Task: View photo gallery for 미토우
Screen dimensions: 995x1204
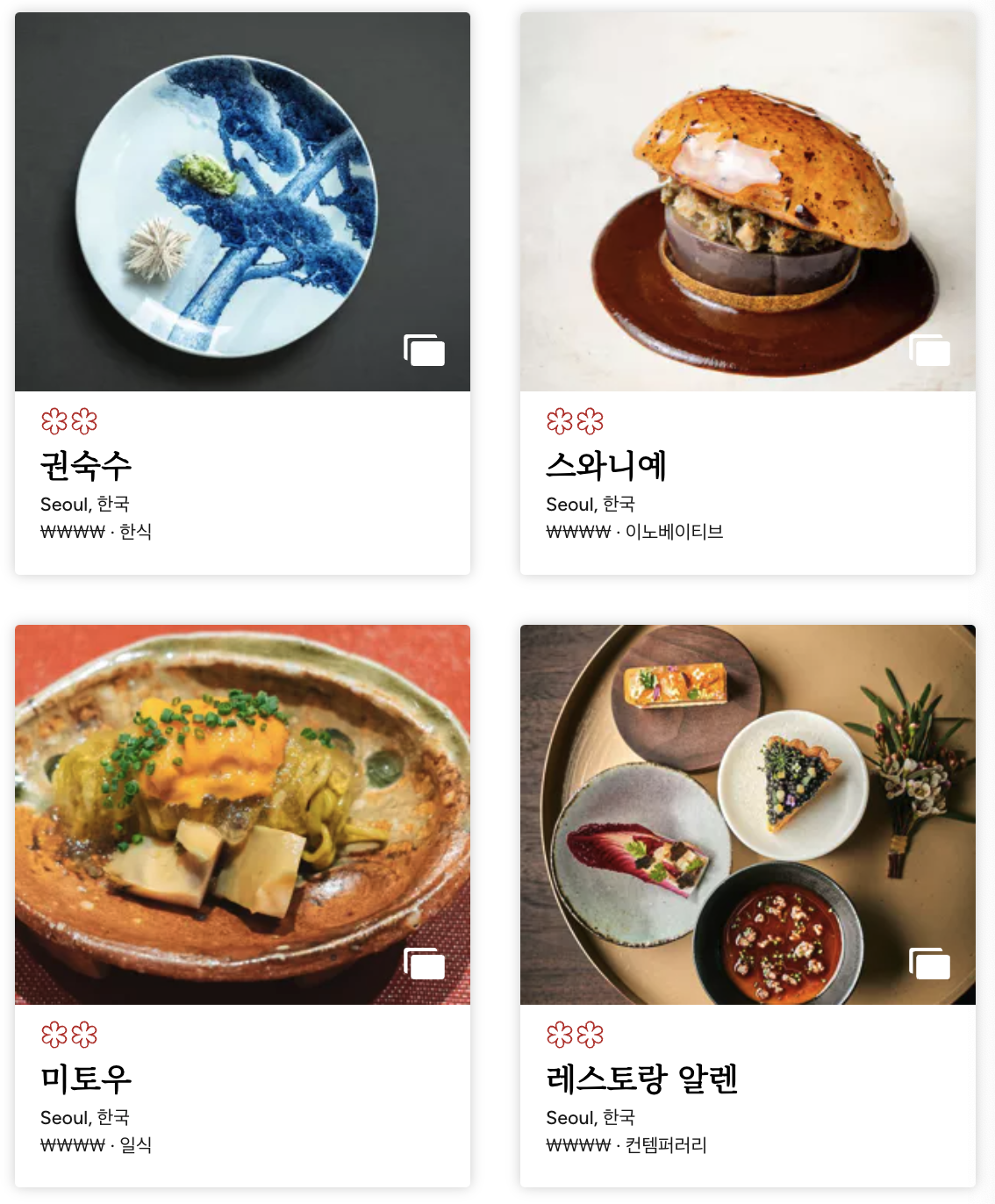Action: [425, 964]
